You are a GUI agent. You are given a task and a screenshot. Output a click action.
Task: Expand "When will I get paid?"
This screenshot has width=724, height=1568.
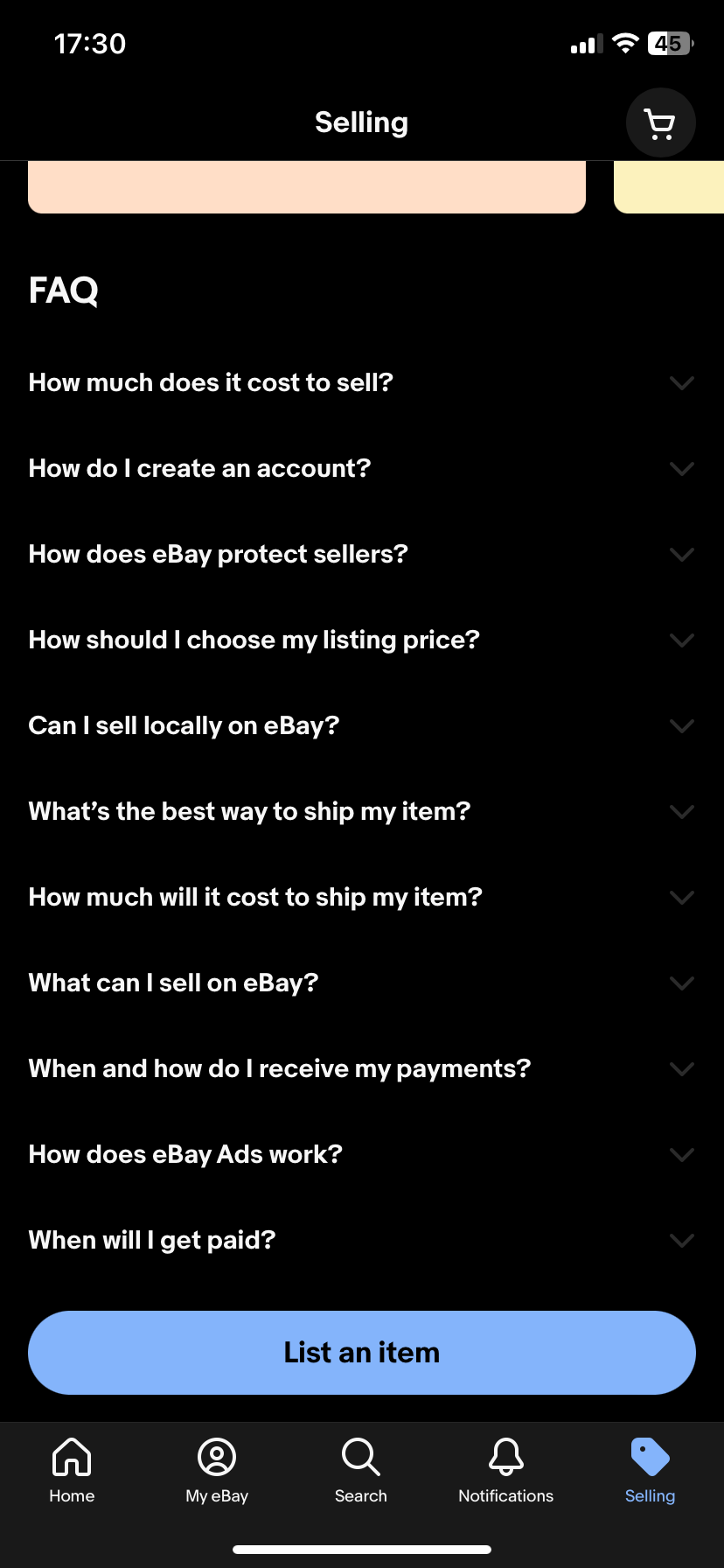361,1240
